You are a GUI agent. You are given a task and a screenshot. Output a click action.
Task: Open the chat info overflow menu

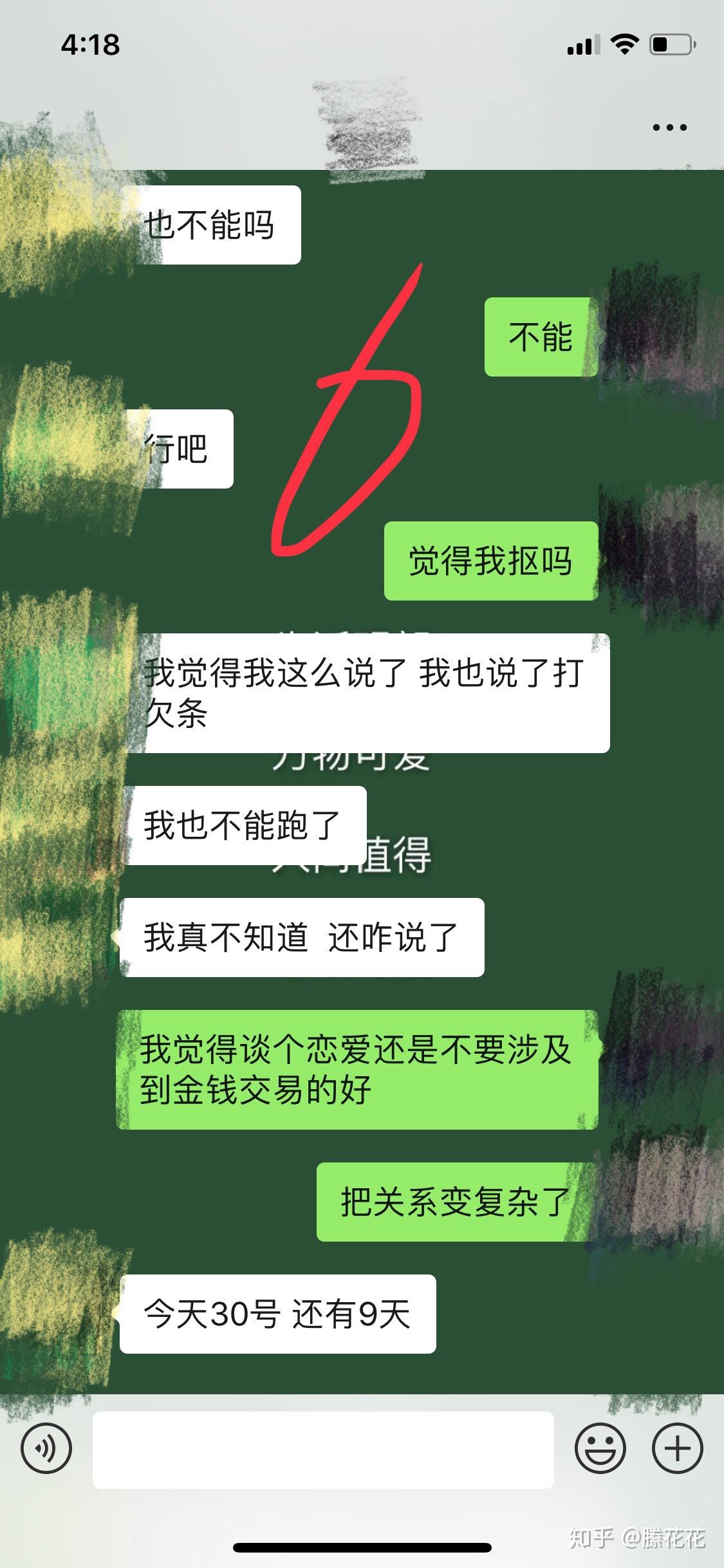click(x=669, y=127)
